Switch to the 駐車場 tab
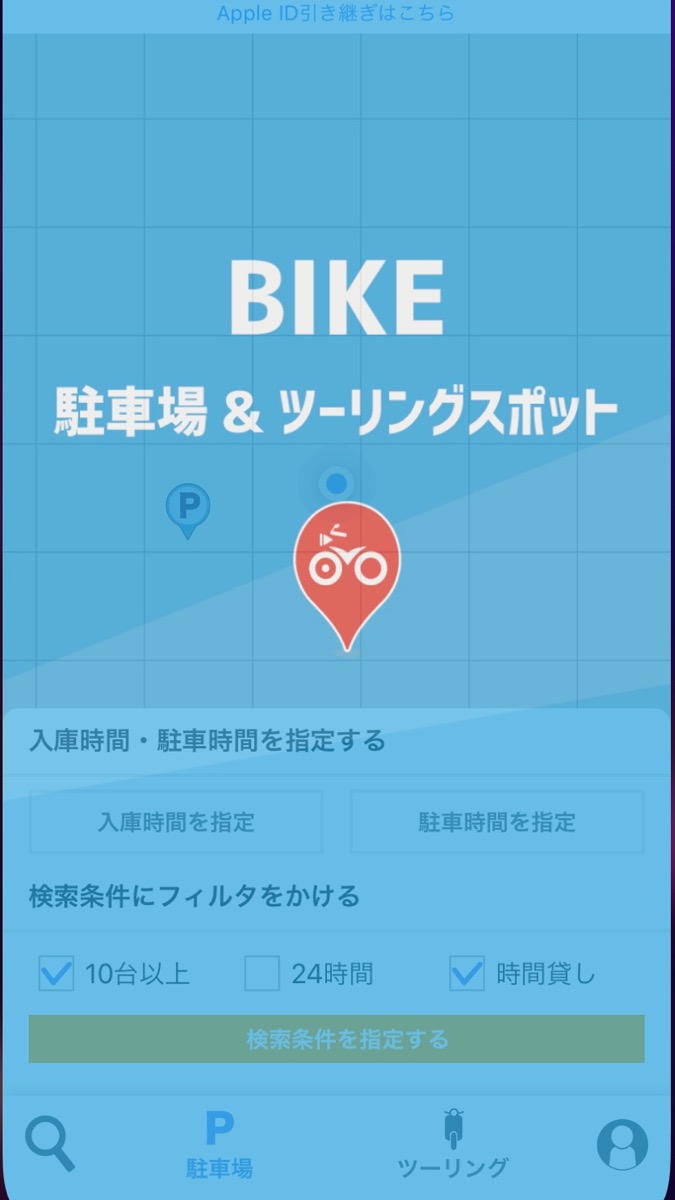This screenshot has height=1200, width=675. pos(219,1145)
